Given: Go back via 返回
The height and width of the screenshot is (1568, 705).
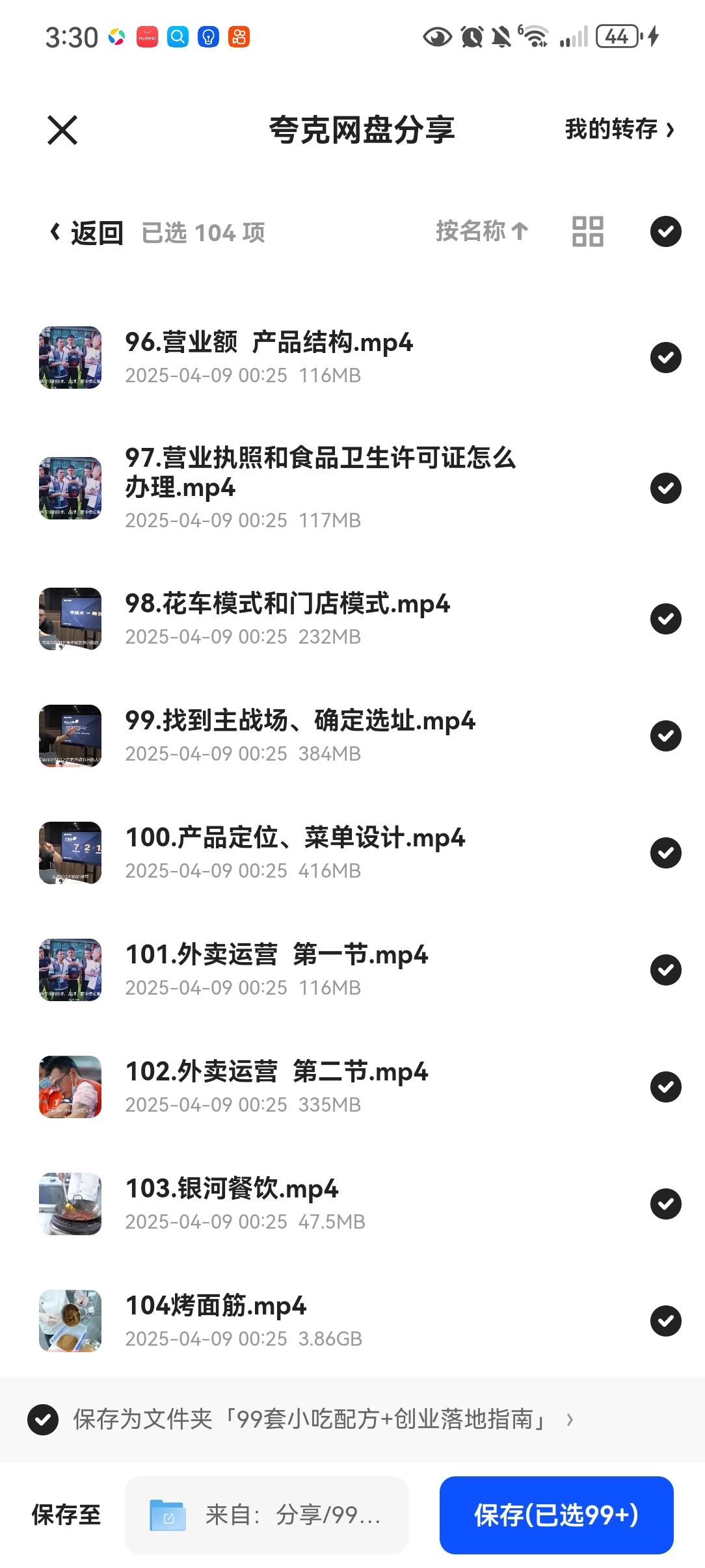Looking at the screenshot, I should (87, 232).
